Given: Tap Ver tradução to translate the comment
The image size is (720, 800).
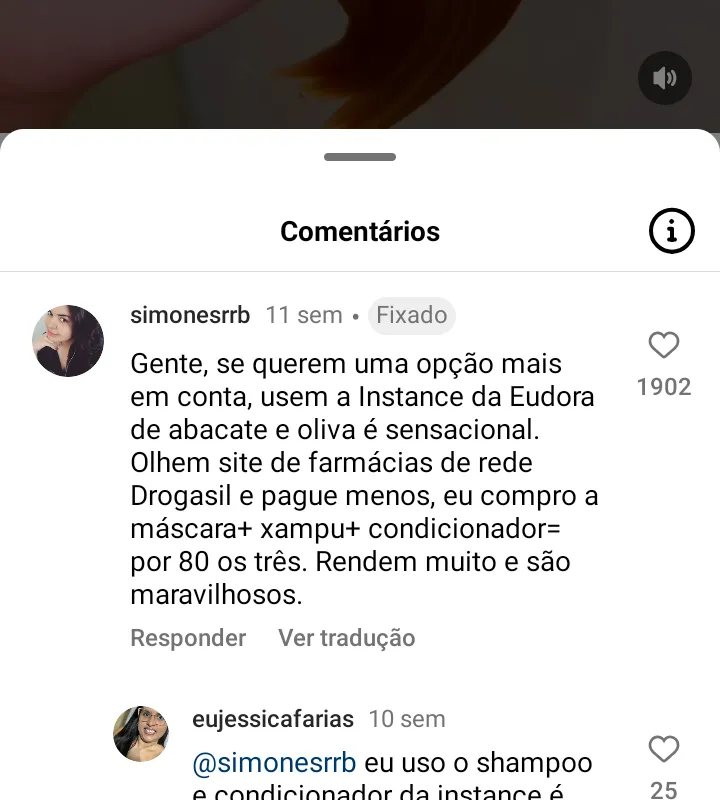Looking at the screenshot, I should 346,638.
